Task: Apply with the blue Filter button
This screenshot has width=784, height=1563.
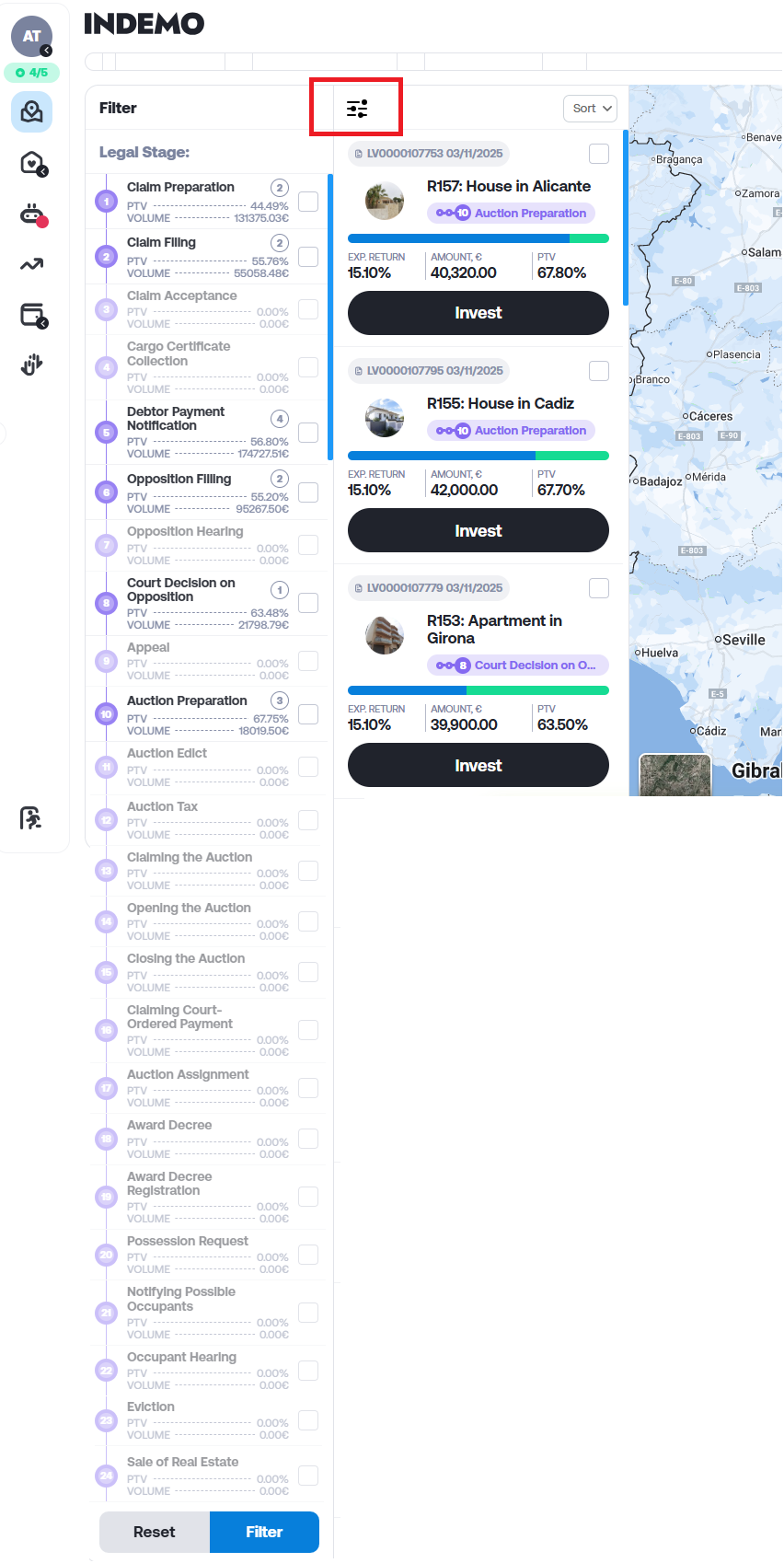Action: (264, 1532)
